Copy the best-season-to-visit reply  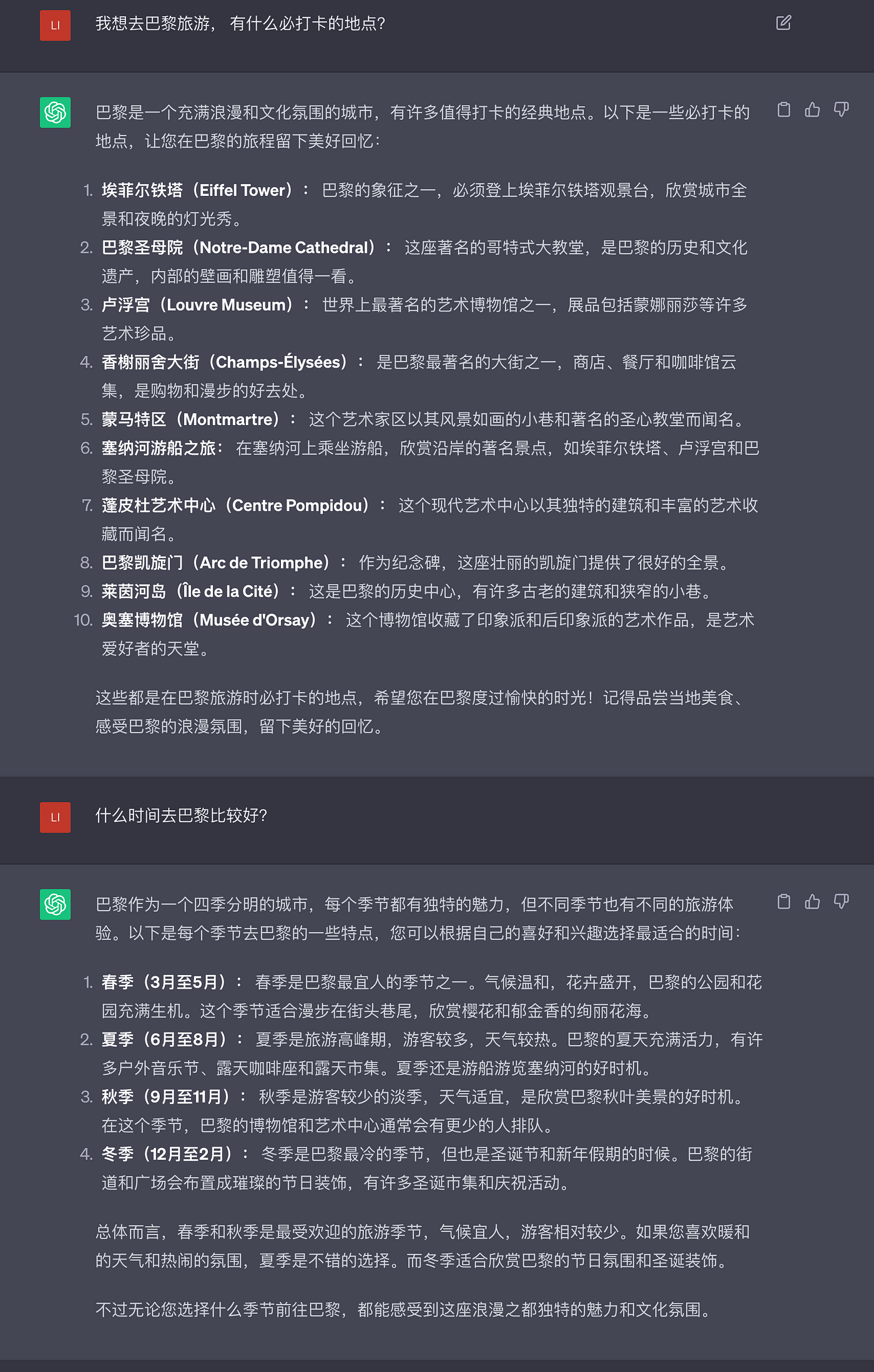pos(783,901)
